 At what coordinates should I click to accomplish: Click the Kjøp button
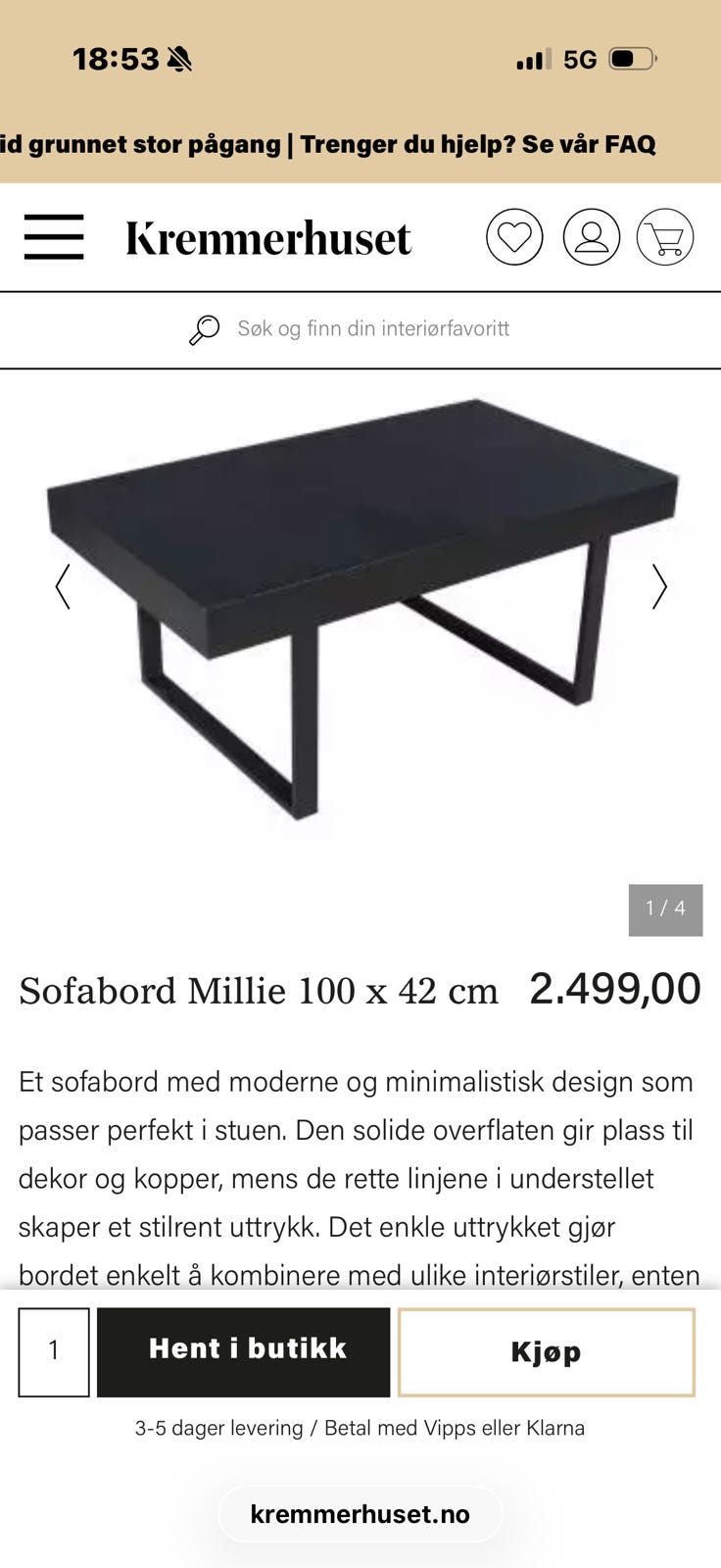tap(547, 1351)
